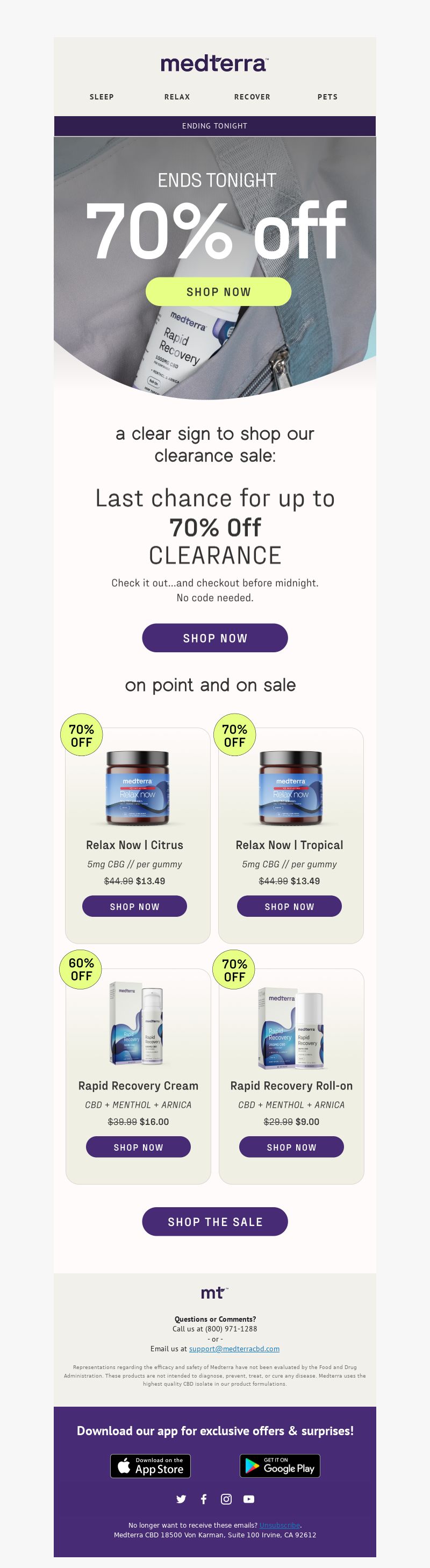Screen dimensions: 430x1568
Task: Tap the lime Shop Now button on the 70% off banner
Action: pyautogui.click(x=218, y=291)
